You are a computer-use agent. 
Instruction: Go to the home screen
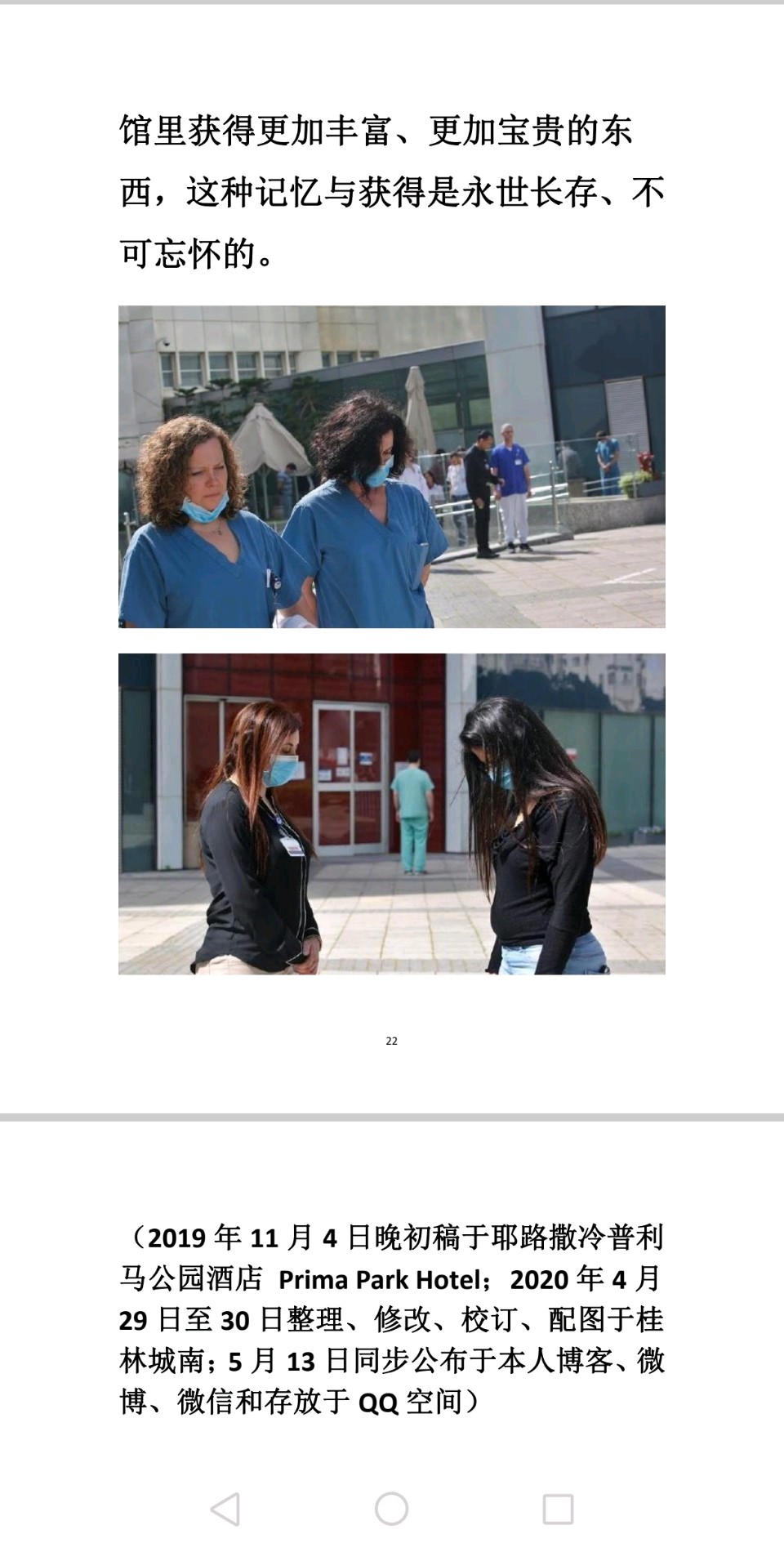[x=392, y=1509]
